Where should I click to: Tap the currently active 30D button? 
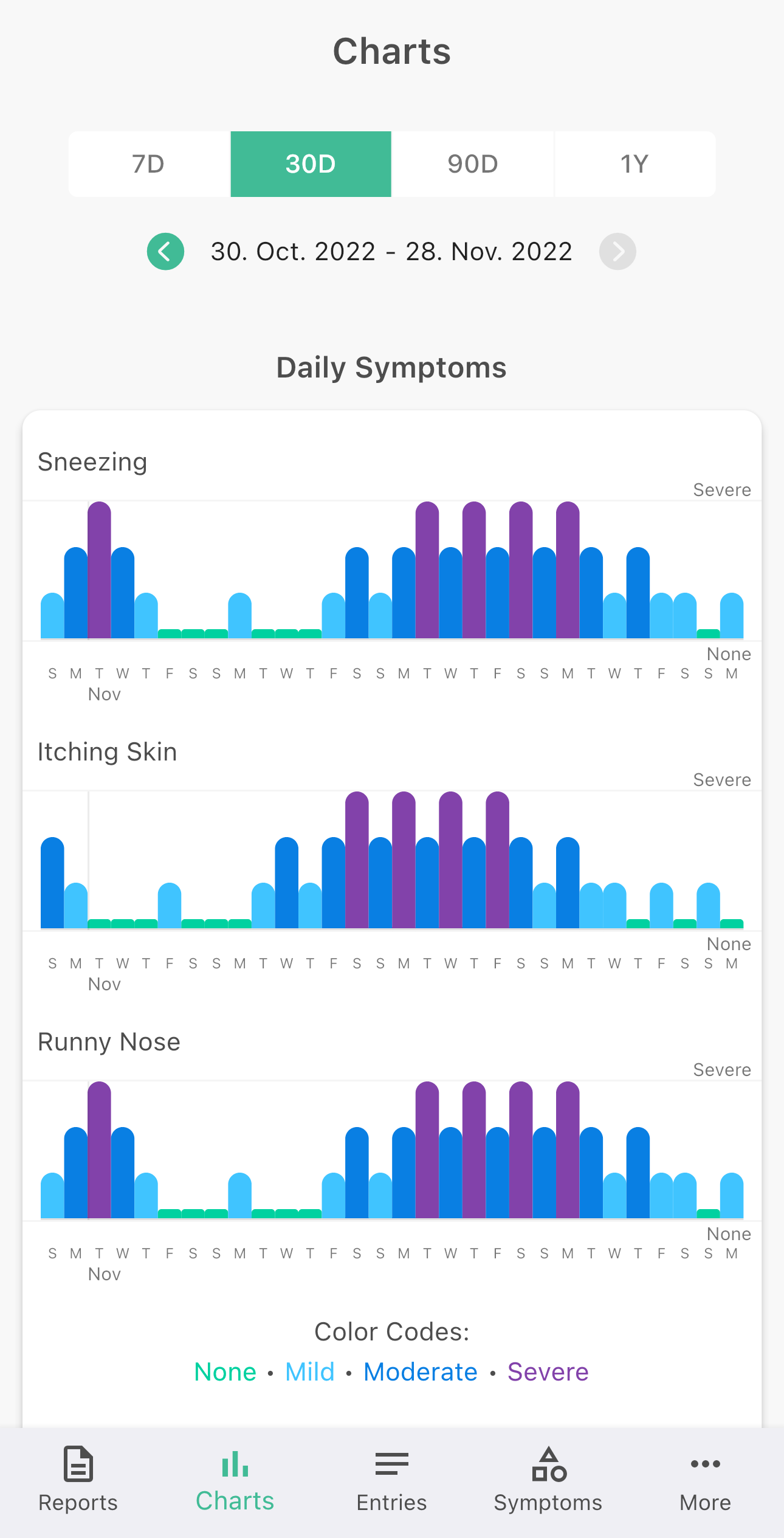pos(311,164)
